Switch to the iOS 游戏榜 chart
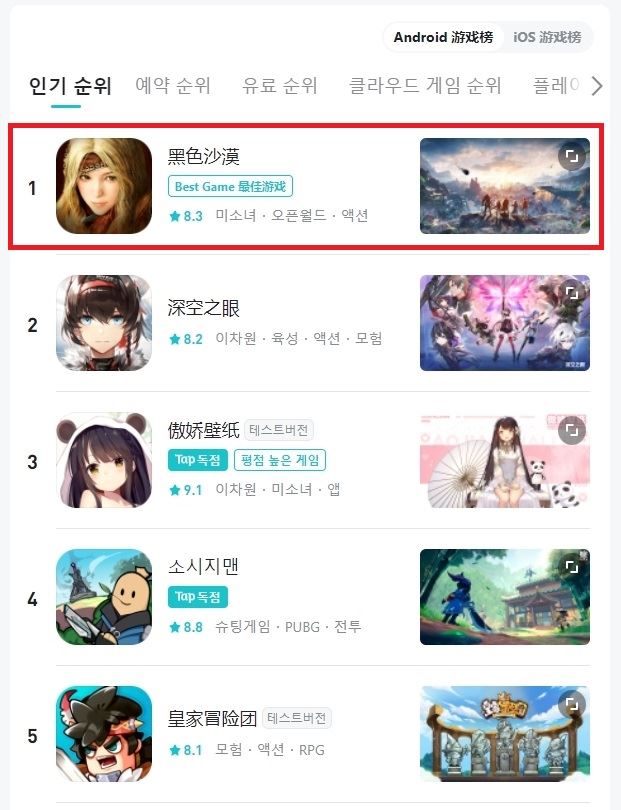 [546, 37]
